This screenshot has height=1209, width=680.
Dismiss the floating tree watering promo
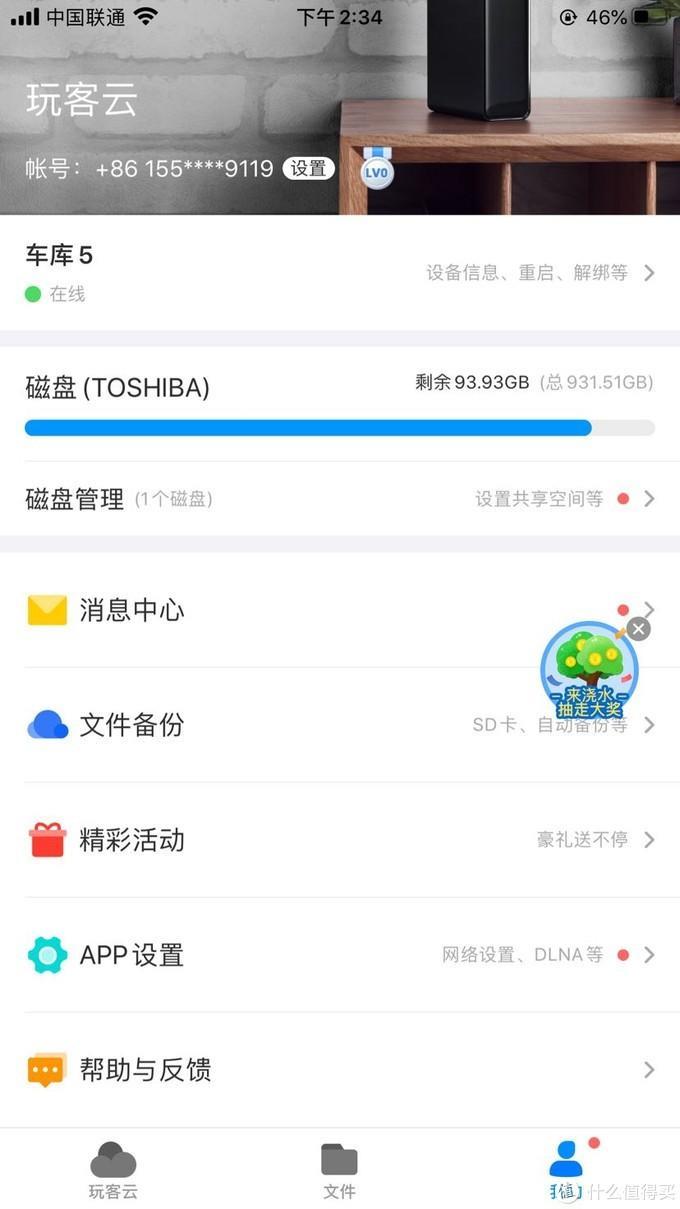pos(639,628)
